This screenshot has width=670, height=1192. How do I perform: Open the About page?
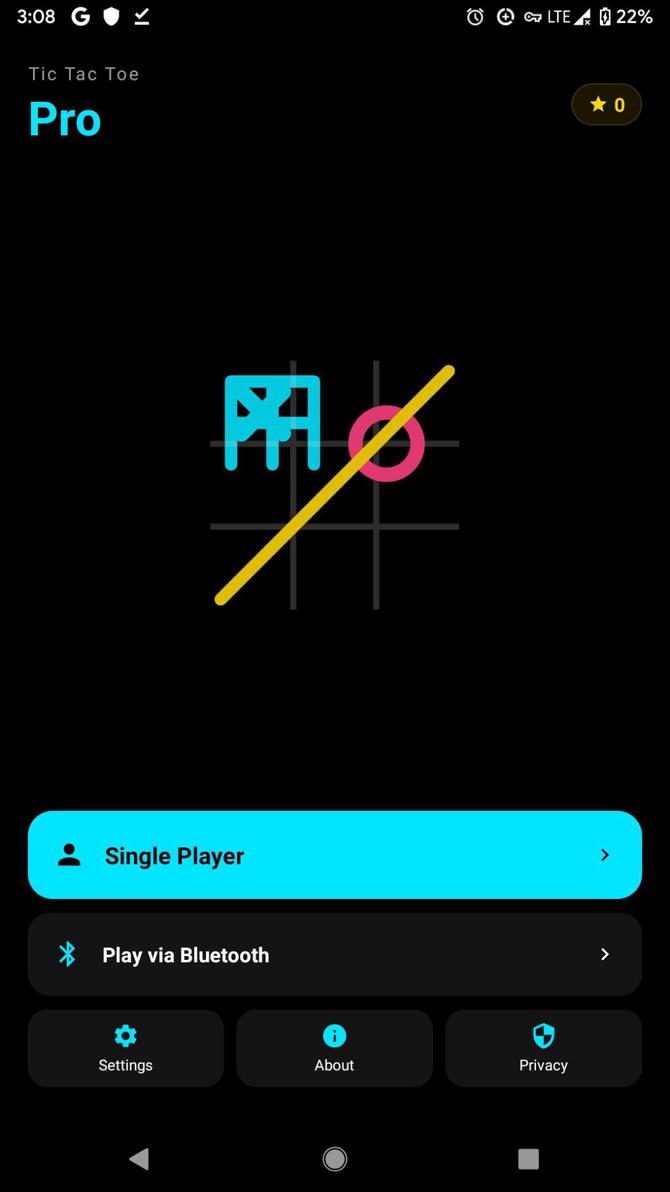[x=334, y=1048]
